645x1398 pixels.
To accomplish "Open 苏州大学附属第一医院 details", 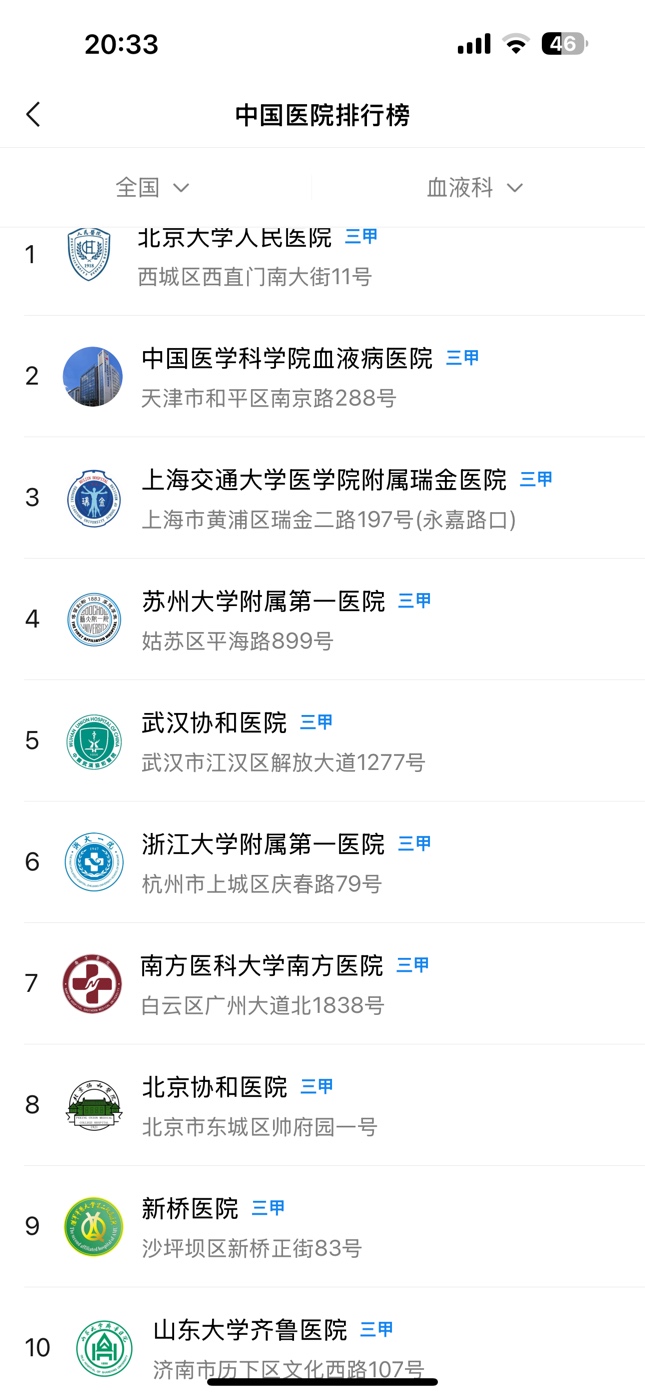I will pos(322,619).
